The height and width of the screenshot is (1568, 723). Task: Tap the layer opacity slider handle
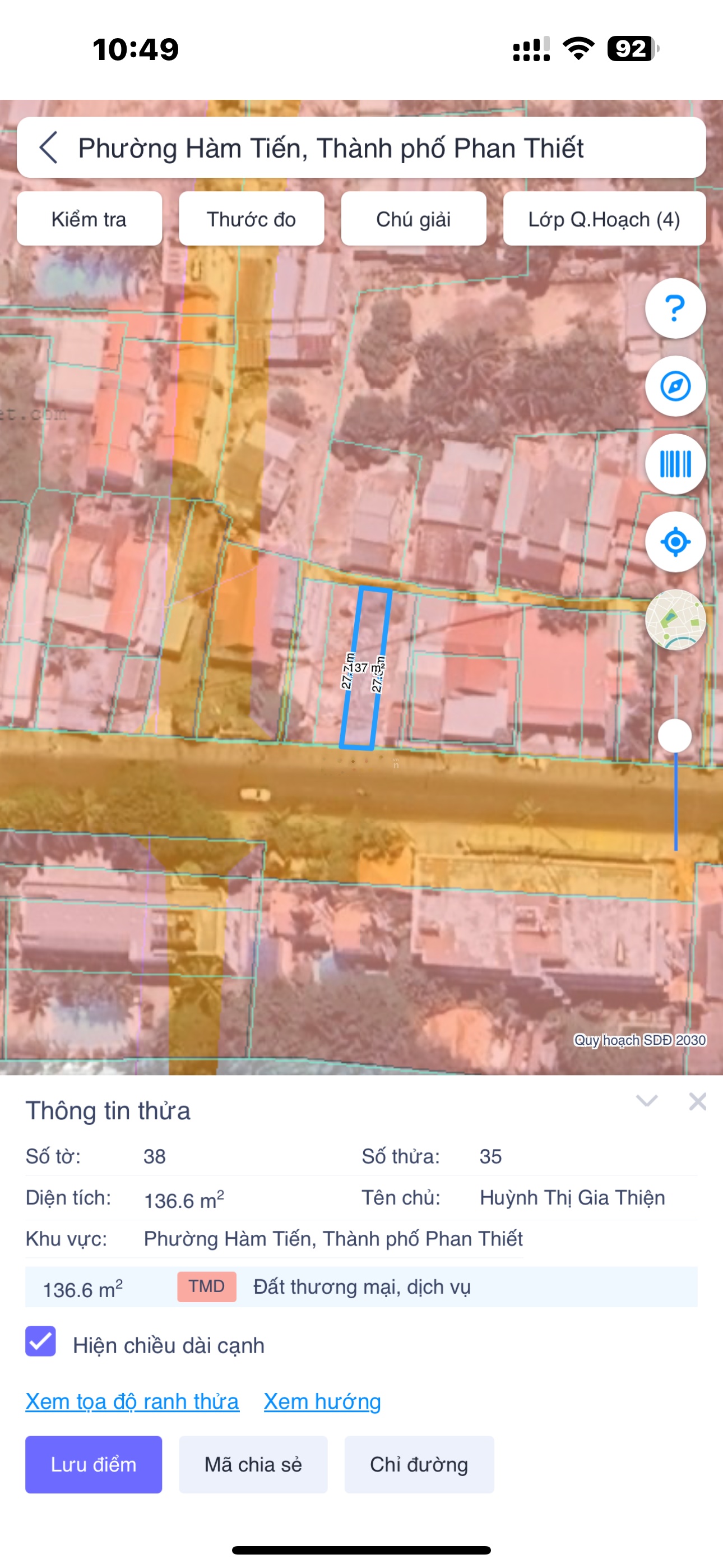(x=675, y=735)
